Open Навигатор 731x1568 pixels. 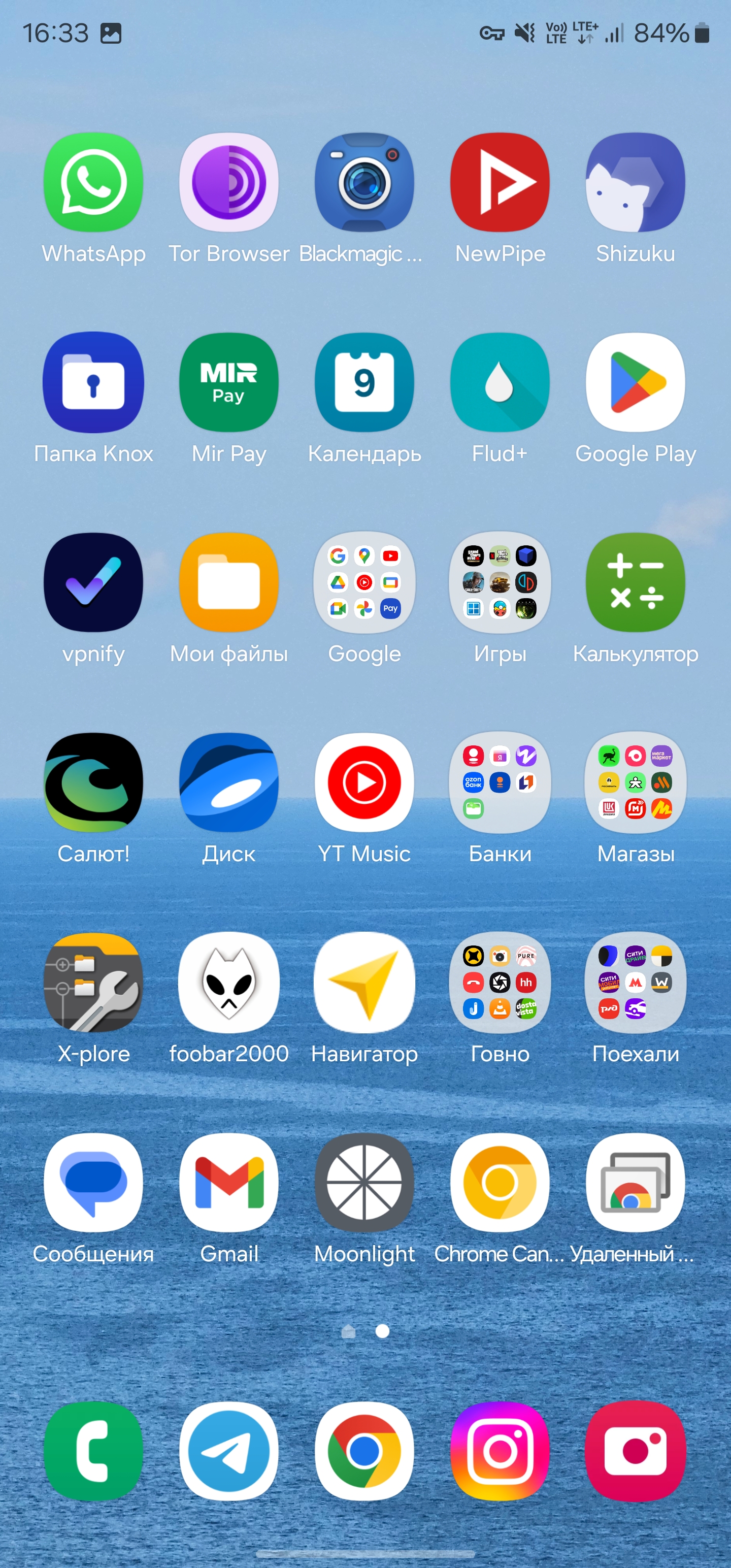pyautogui.click(x=364, y=983)
